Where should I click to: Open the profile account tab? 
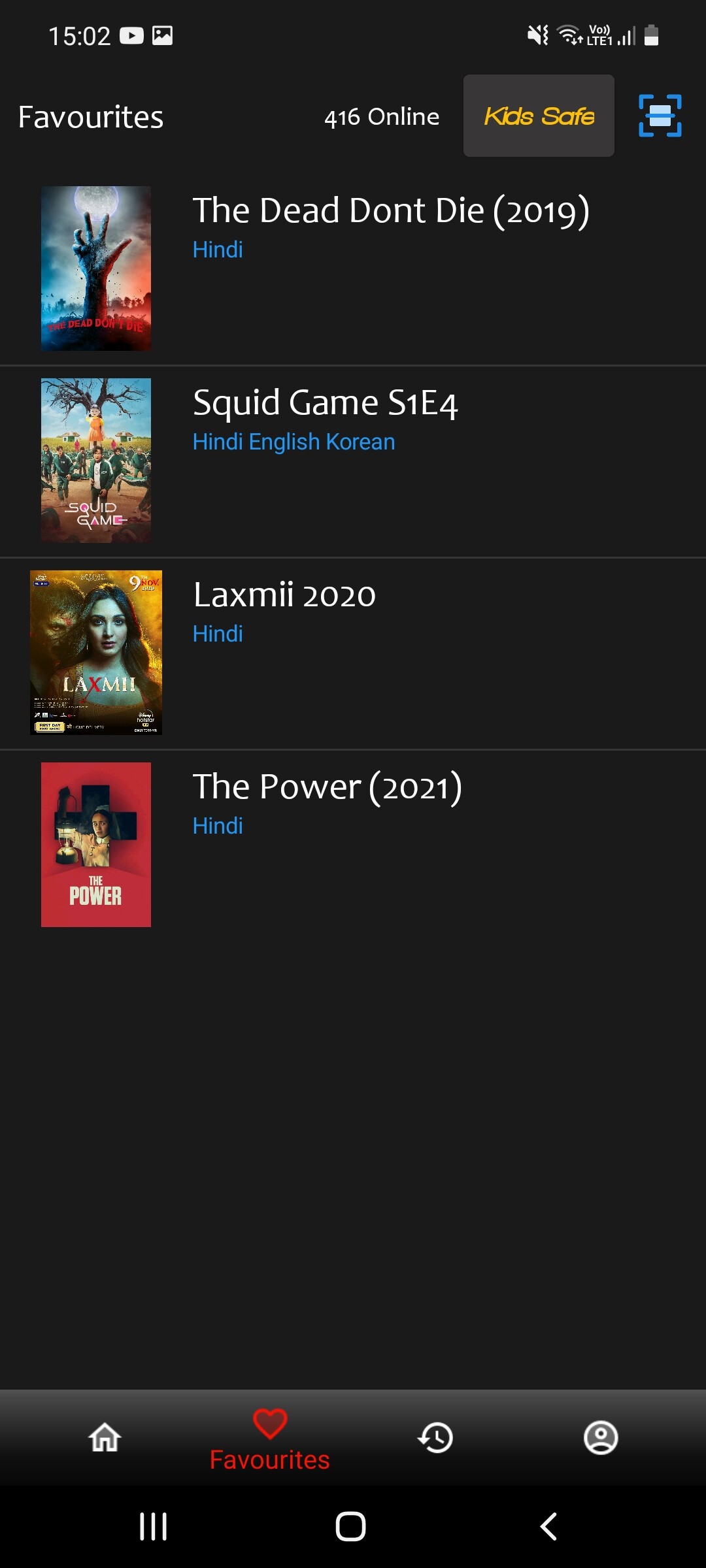pos(601,1437)
